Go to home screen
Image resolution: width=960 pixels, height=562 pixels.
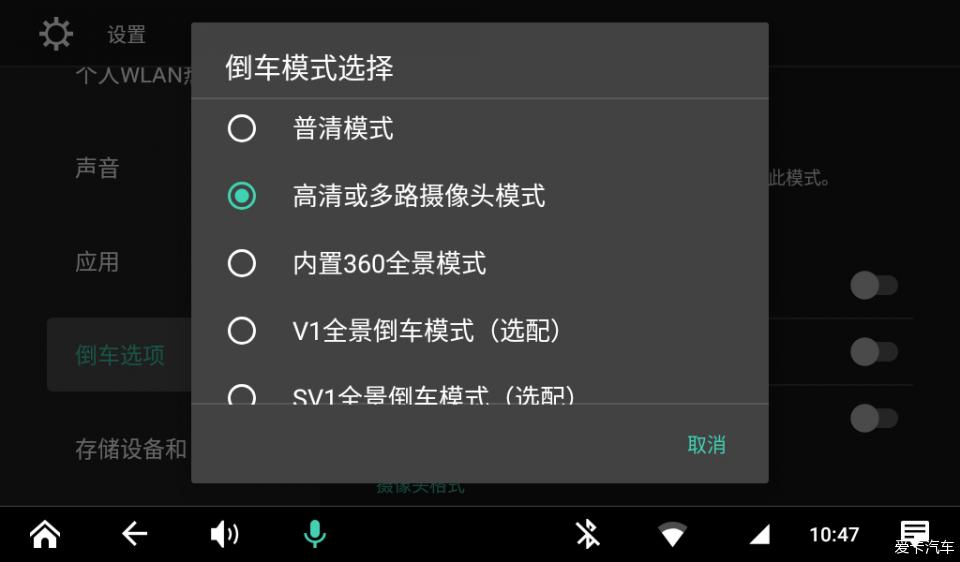pos(45,534)
